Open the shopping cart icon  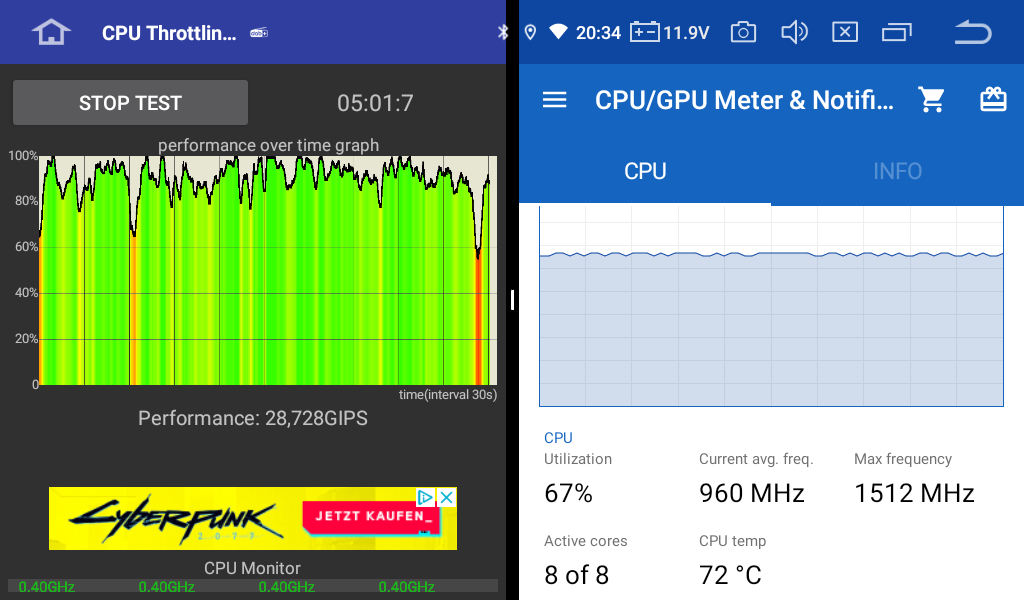[932, 100]
